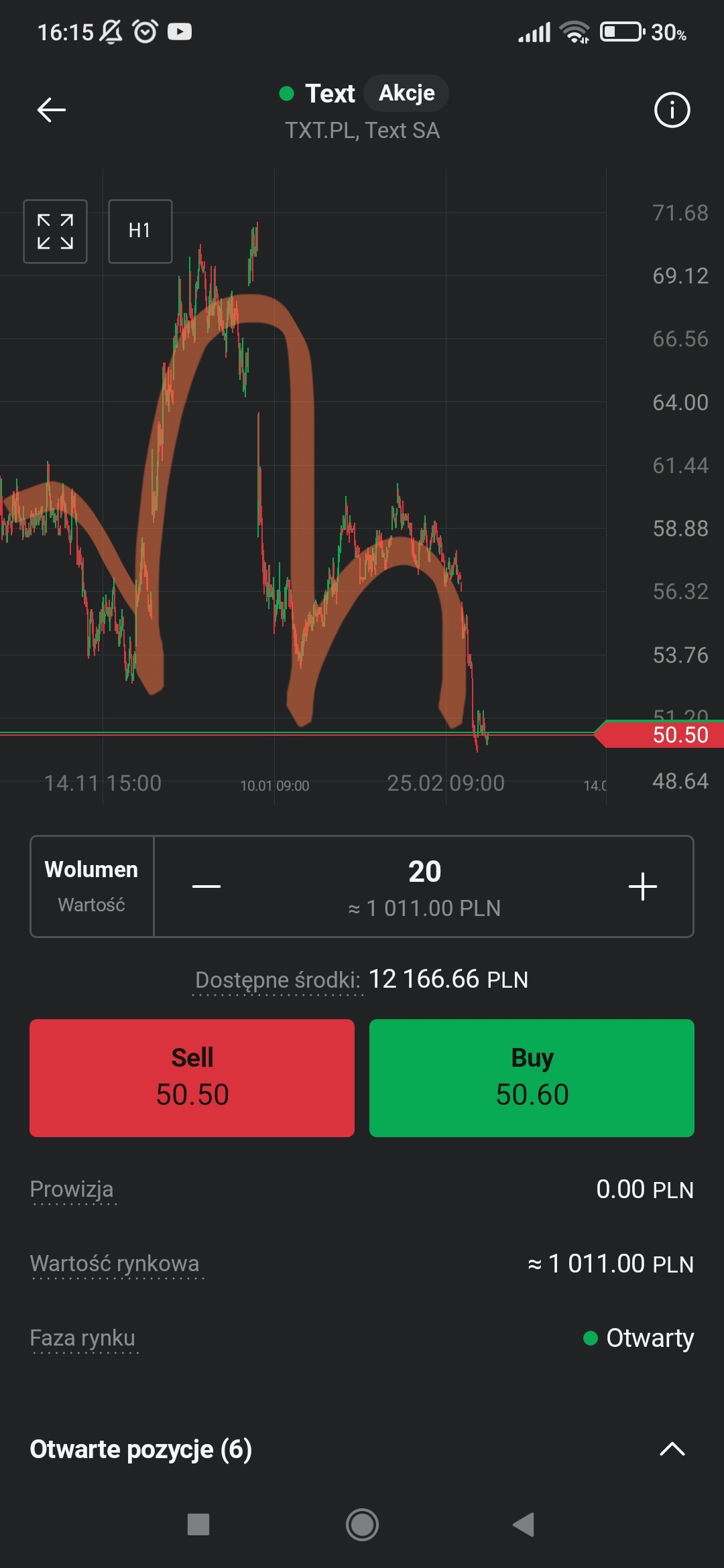Increase the volume with the plus button
The image size is (724, 1568).
(642, 886)
